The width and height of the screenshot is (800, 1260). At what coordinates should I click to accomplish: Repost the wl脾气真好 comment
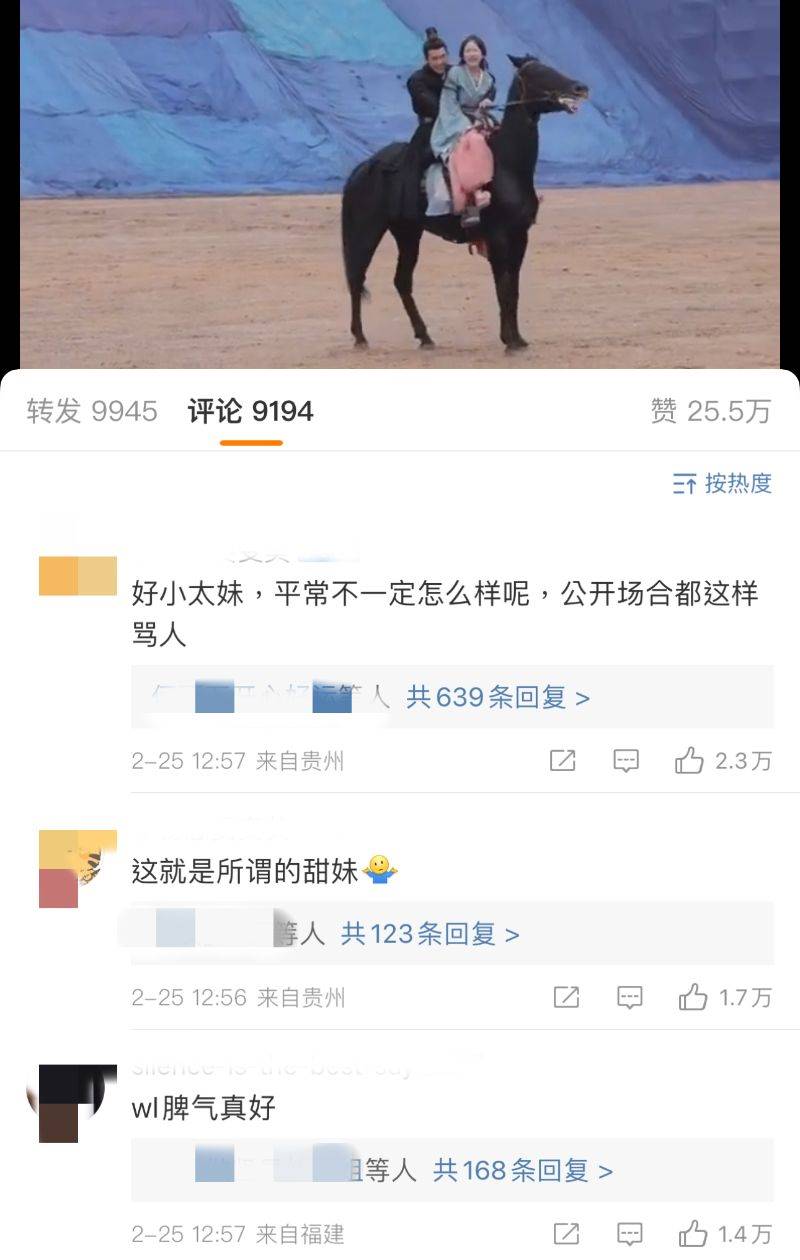(566, 1233)
